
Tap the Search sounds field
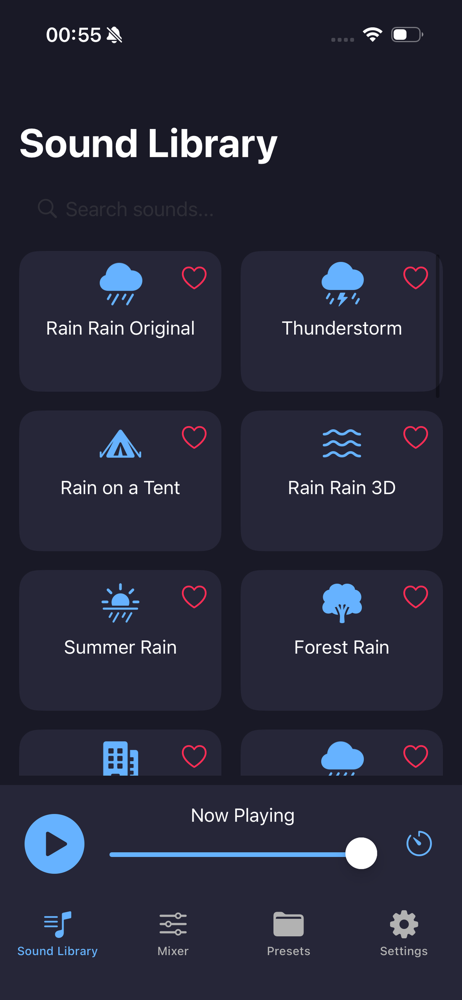point(230,209)
